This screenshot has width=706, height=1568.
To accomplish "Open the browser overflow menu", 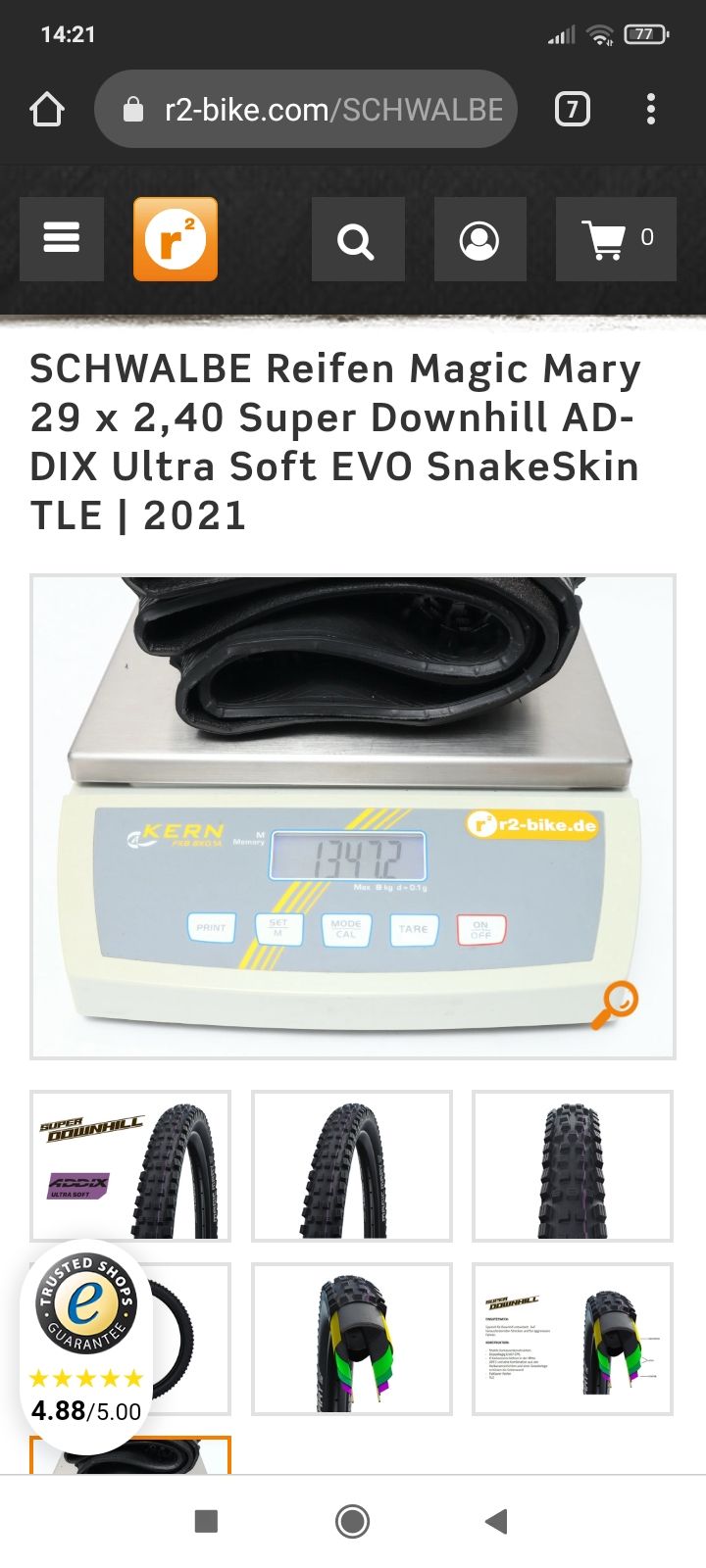I will (651, 110).
